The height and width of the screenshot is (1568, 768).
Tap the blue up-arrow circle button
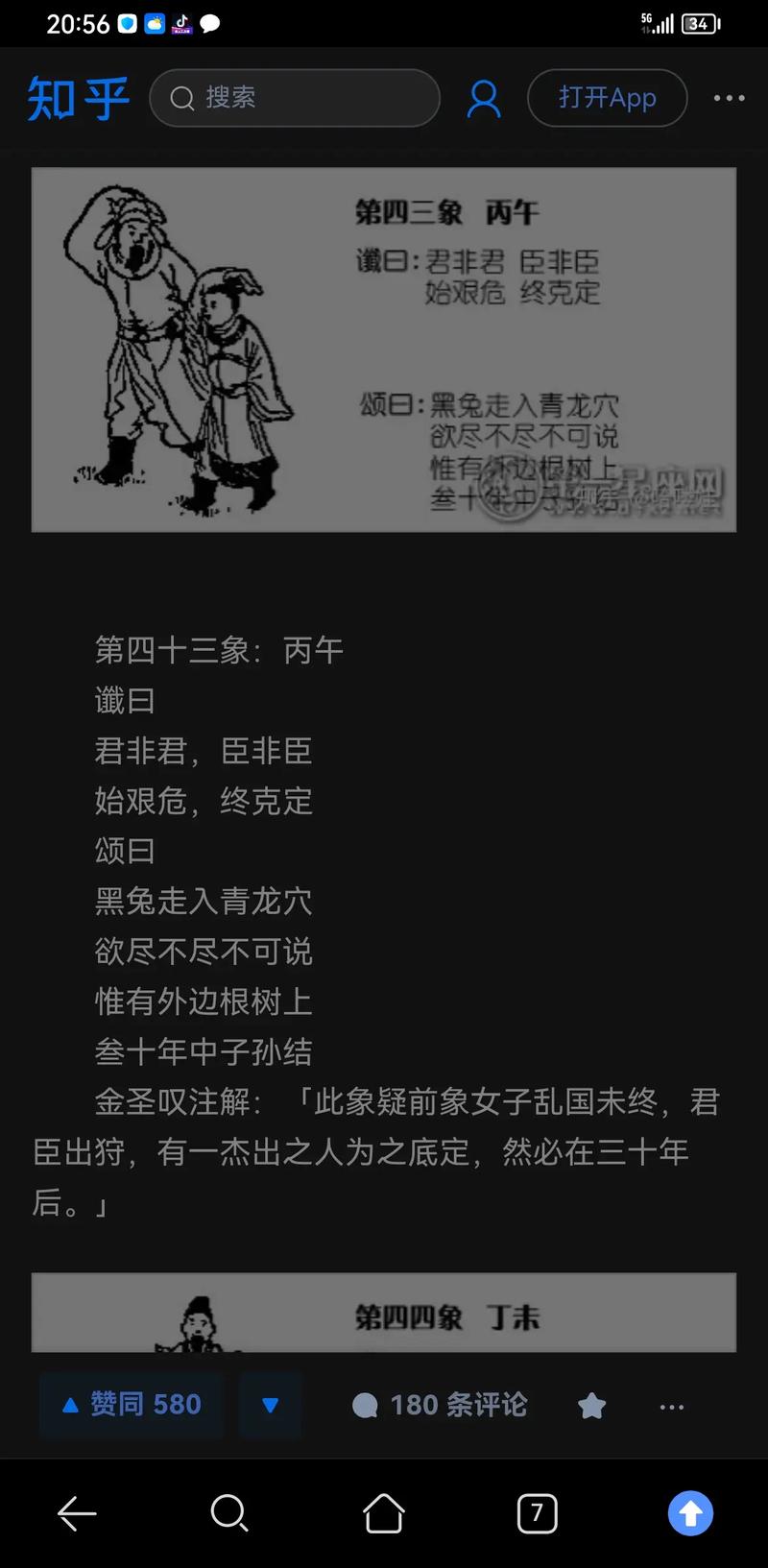[x=690, y=1513]
